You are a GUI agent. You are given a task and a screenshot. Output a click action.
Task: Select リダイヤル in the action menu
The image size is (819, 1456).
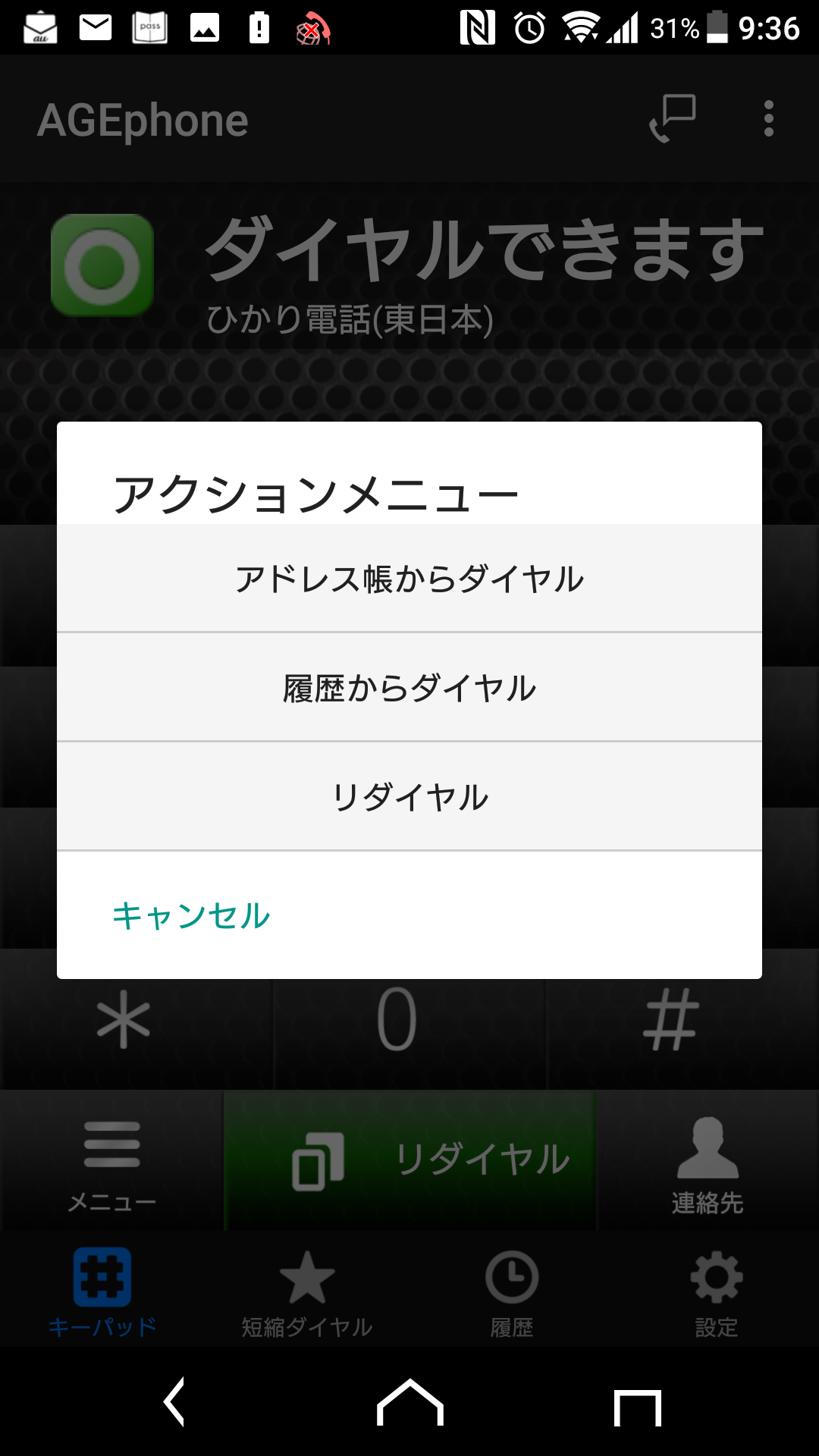tap(409, 797)
